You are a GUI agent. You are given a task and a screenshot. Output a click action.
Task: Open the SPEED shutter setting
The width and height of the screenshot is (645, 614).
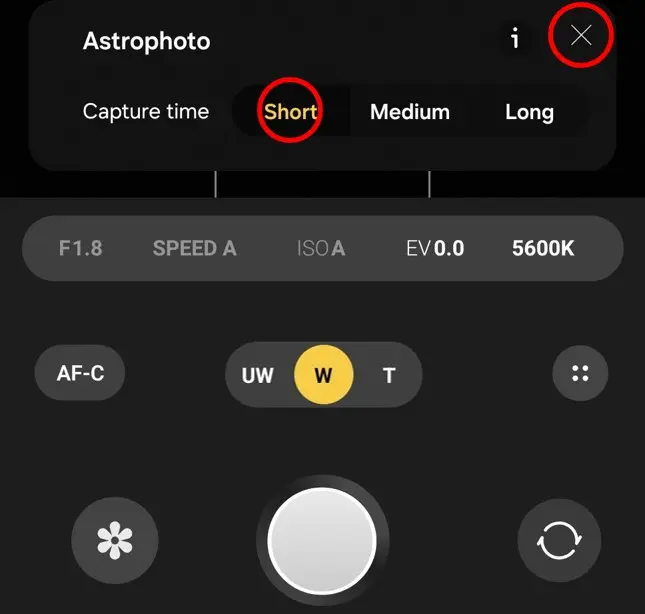pyautogui.click(x=194, y=248)
